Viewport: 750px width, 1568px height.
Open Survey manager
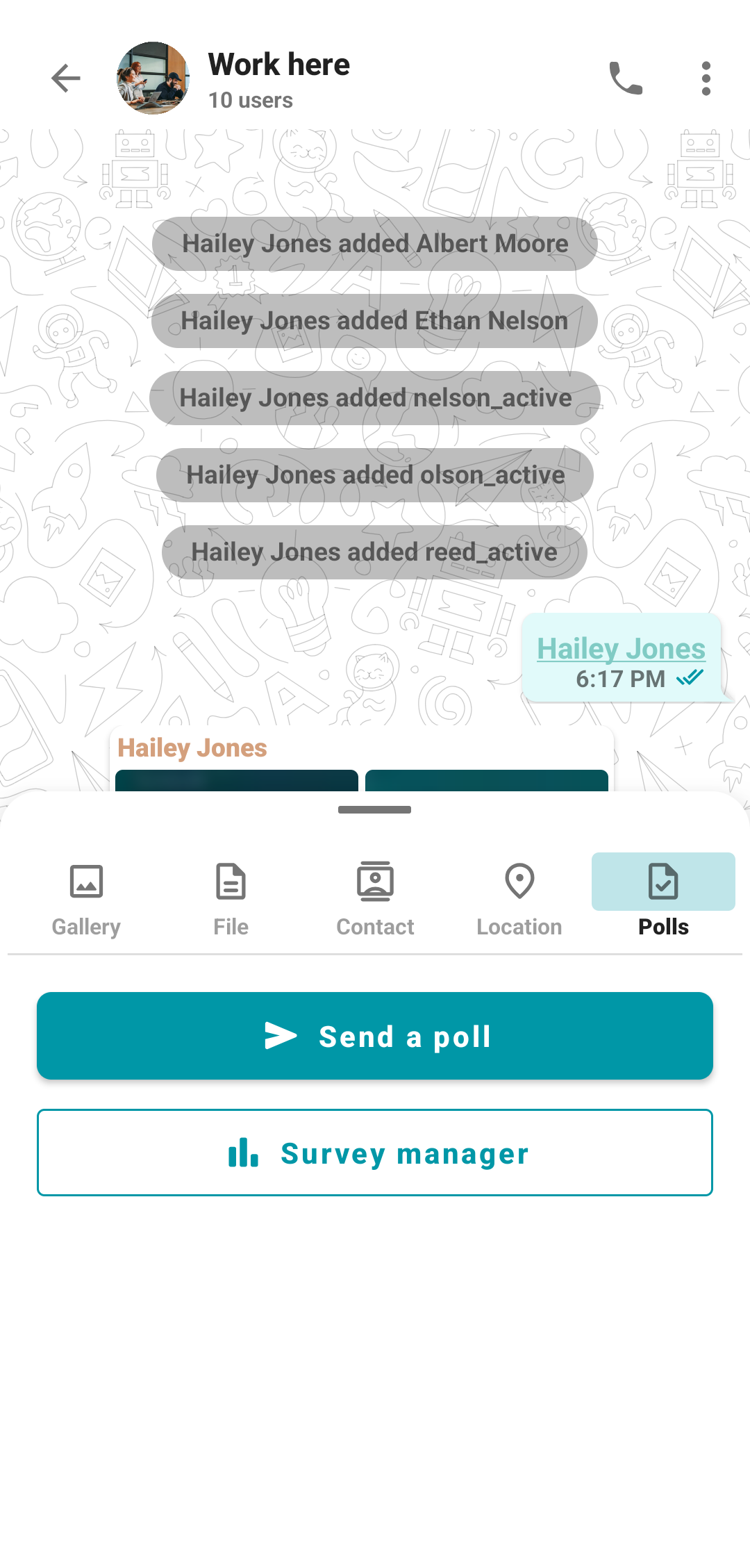tap(375, 1153)
